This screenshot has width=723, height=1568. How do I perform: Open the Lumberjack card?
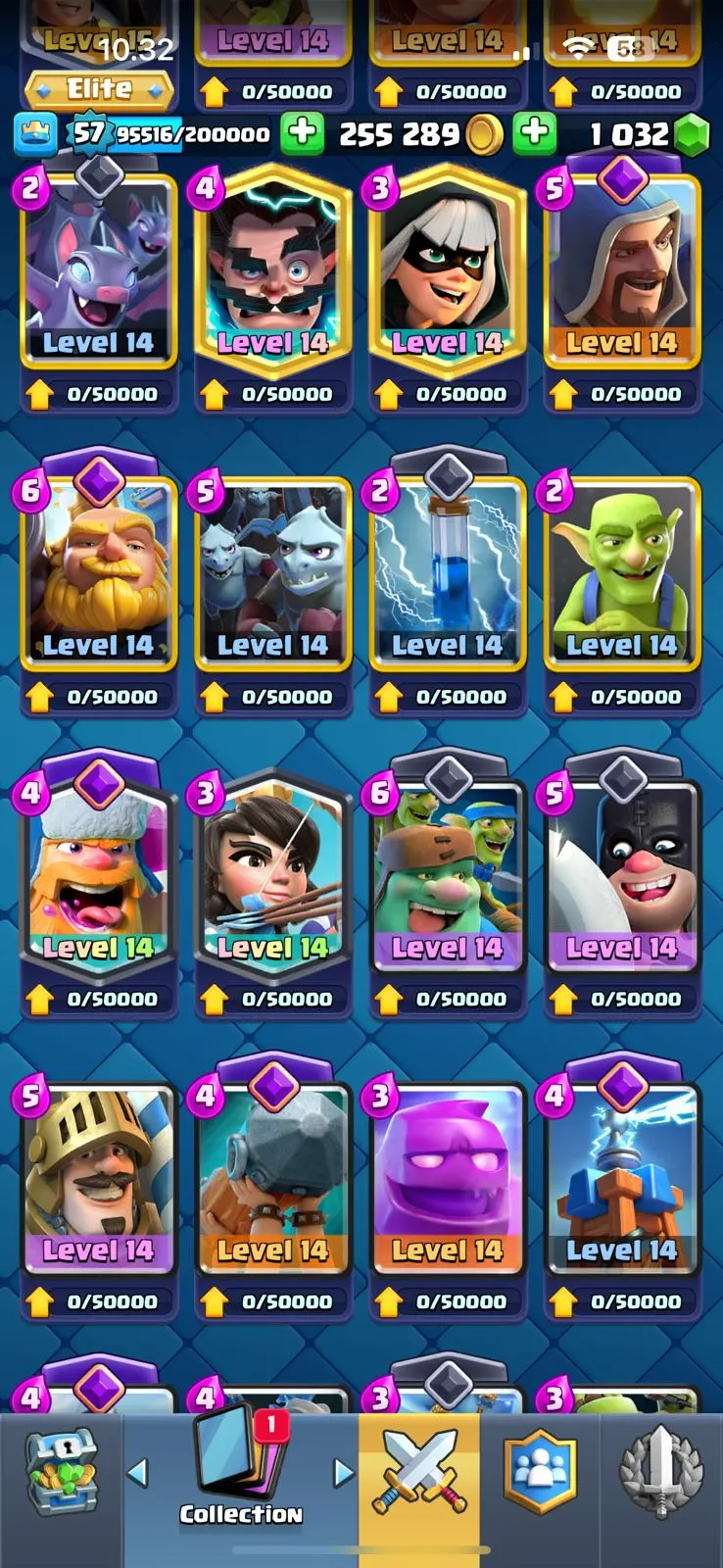tap(98, 879)
